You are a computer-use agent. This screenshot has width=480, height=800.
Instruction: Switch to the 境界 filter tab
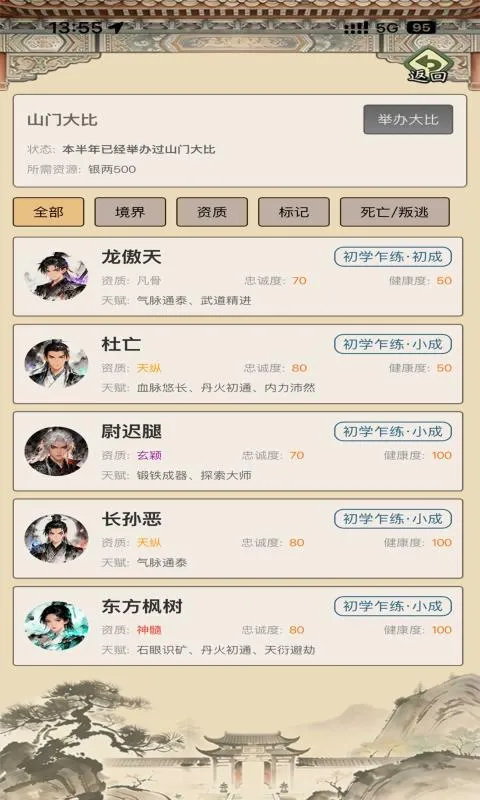pos(130,212)
